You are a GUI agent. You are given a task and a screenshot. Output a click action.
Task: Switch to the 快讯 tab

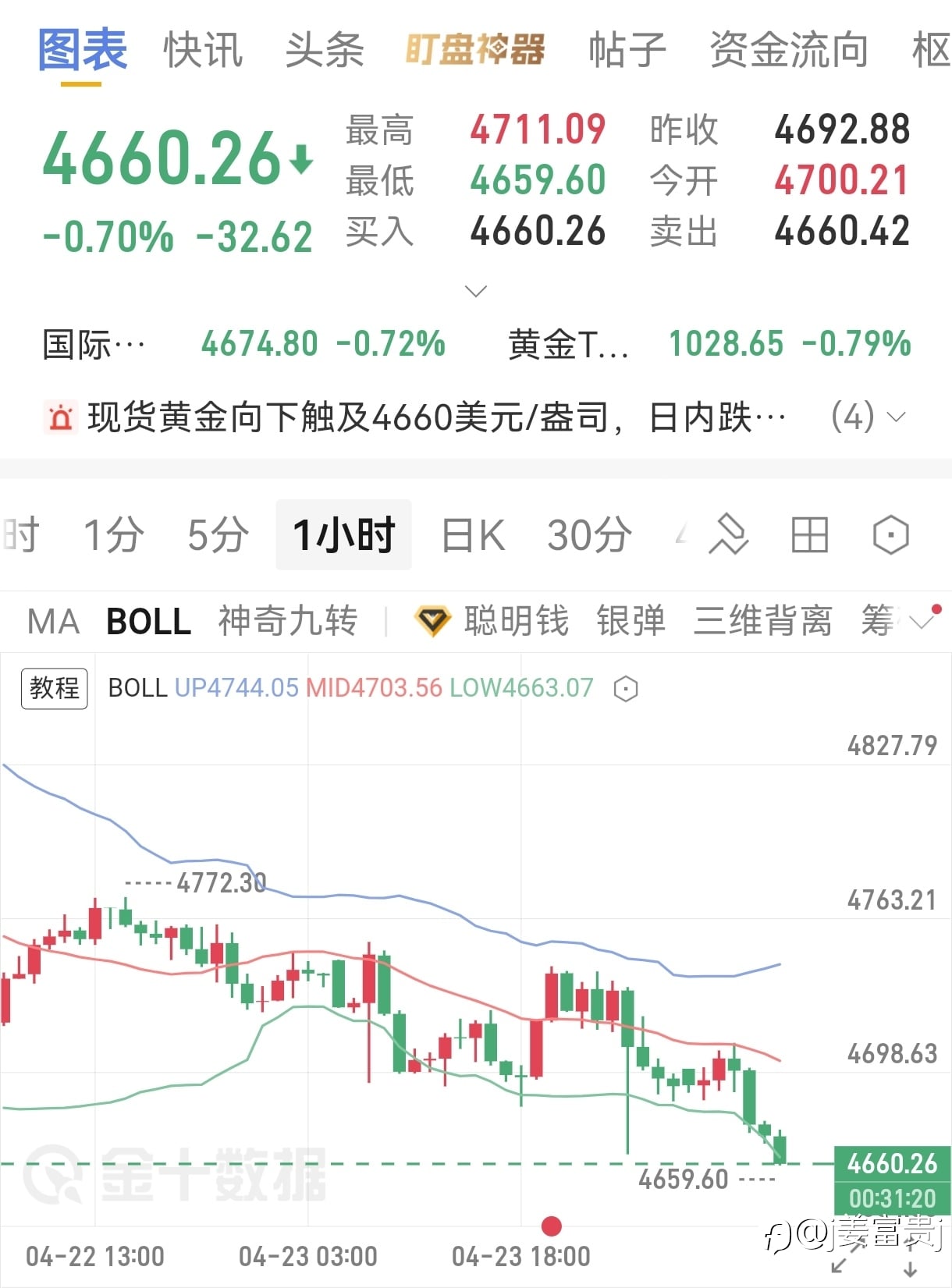coord(203,50)
